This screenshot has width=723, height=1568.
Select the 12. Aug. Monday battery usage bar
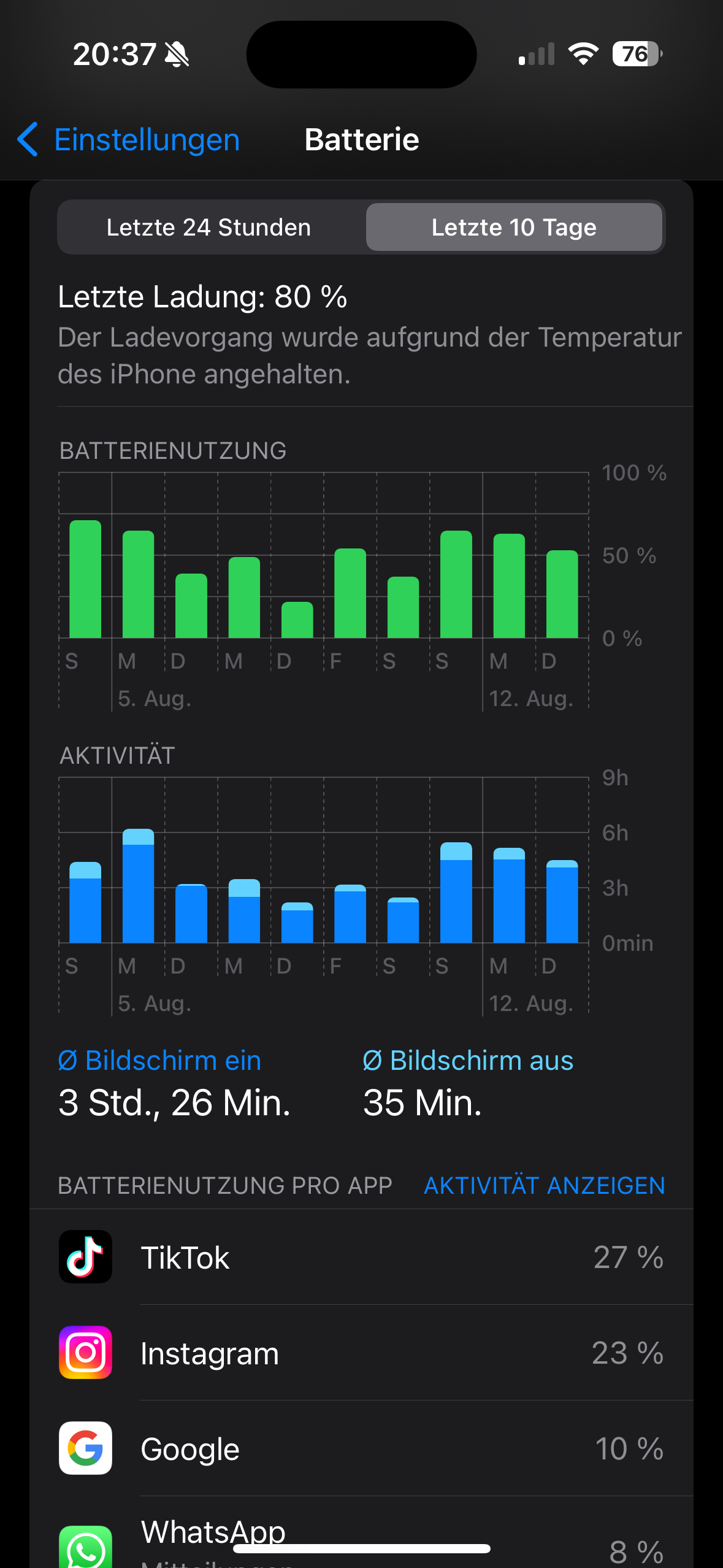point(509,586)
